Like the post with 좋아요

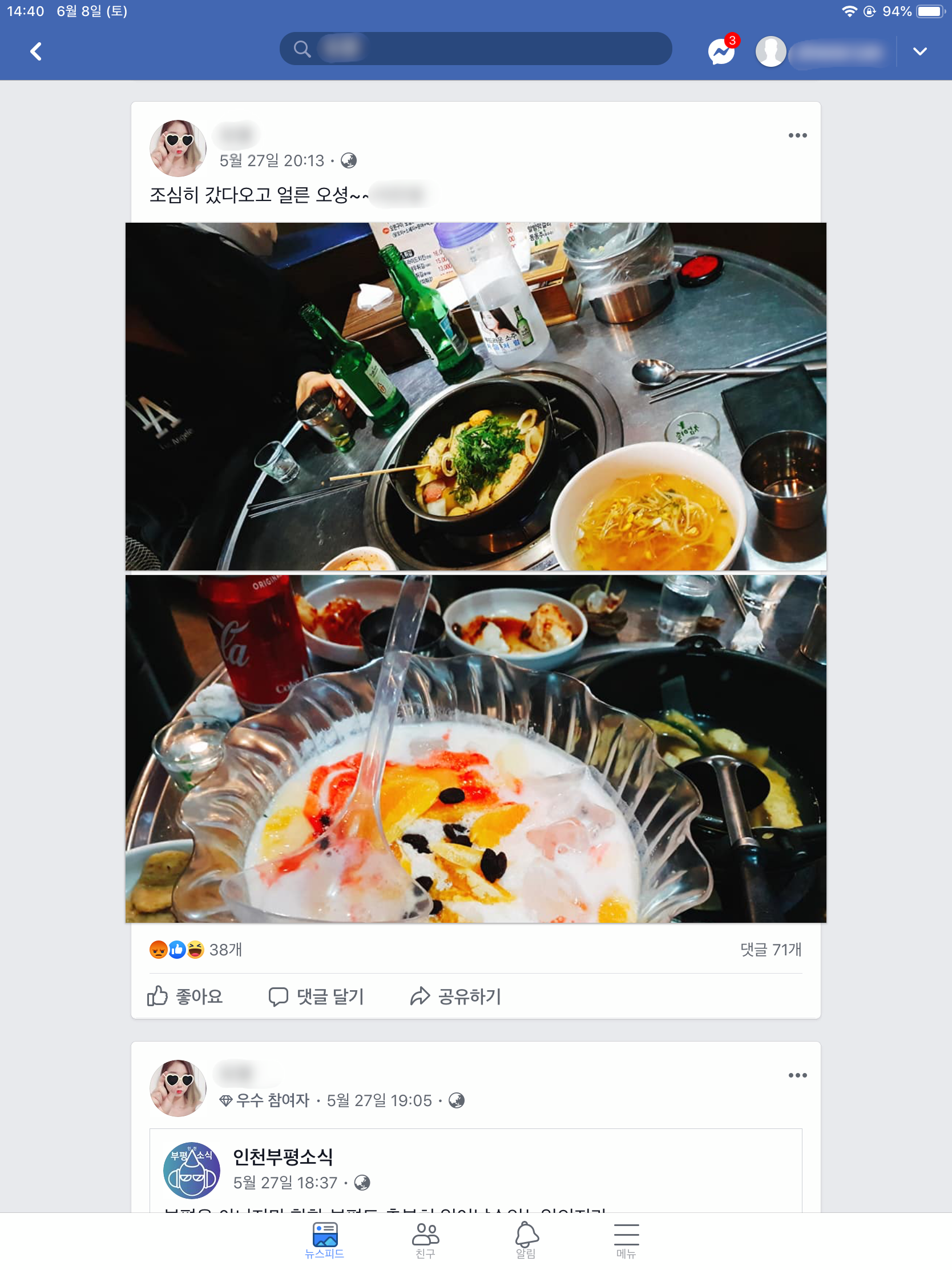pyautogui.click(x=185, y=996)
